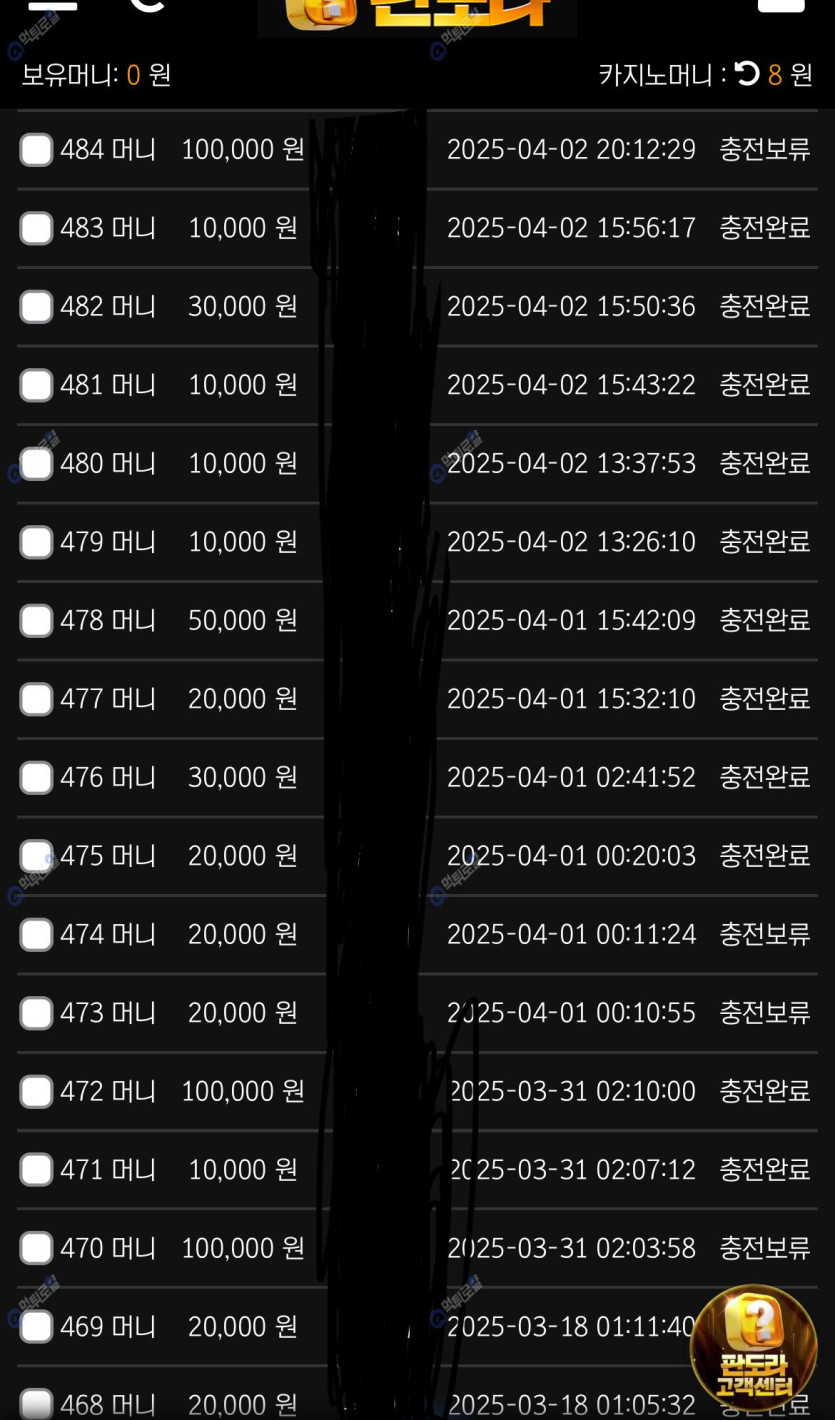
Task: Mark the checkbox beside 476 머니
Action: pyautogui.click(x=36, y=777)
